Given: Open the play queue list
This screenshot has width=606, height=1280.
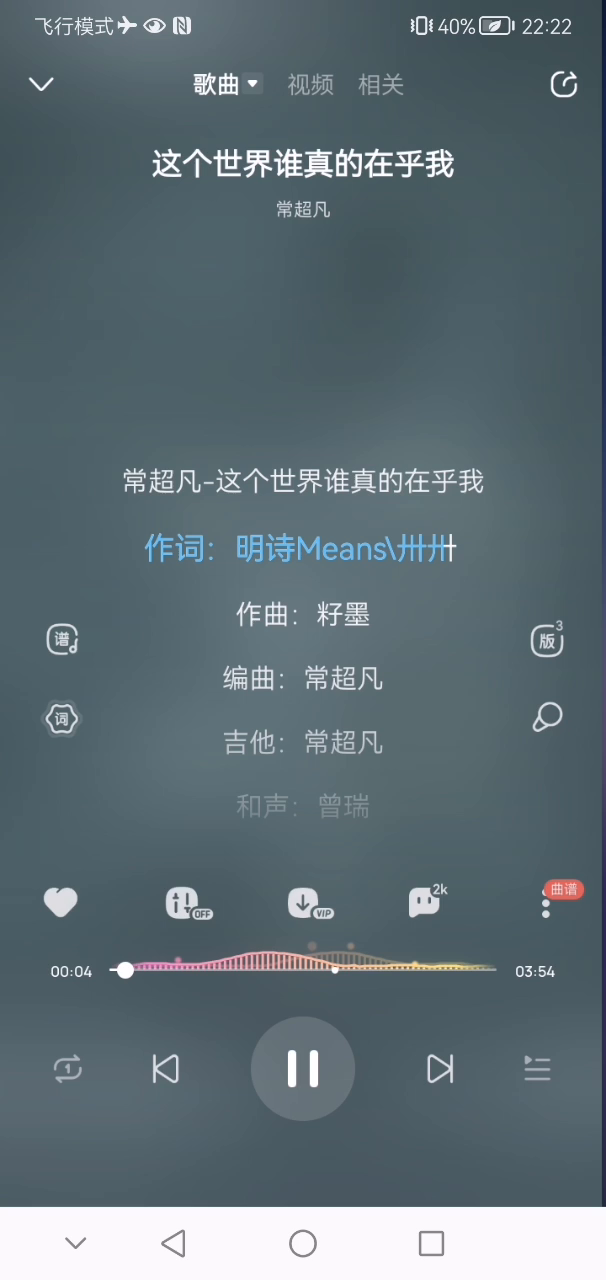Looking at the screenshot, I should 537,1069.
